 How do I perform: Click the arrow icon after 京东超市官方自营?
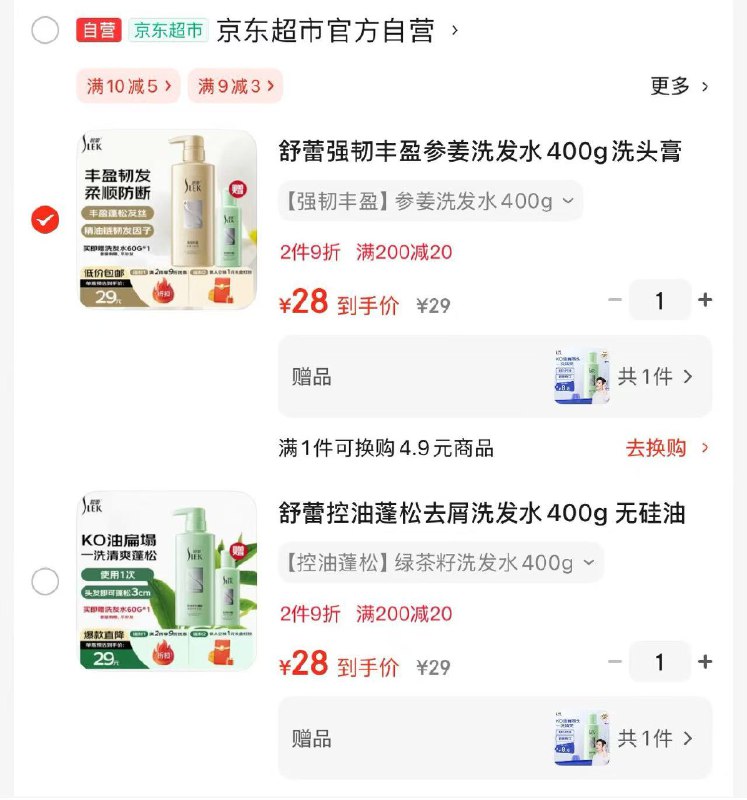coord(455,30)
